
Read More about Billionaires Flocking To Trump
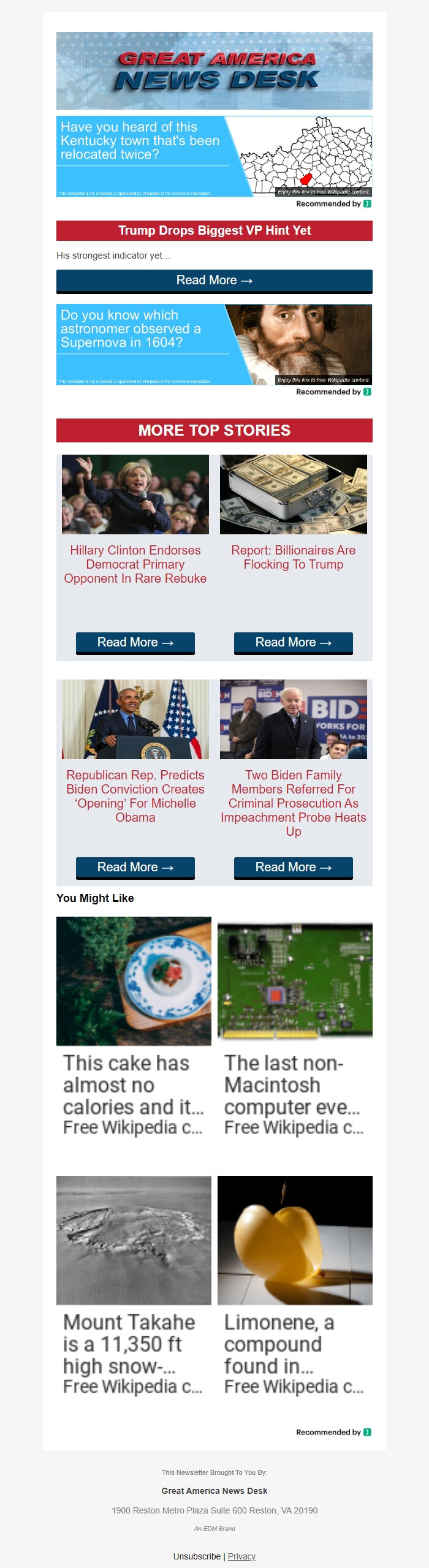(293, 642)
